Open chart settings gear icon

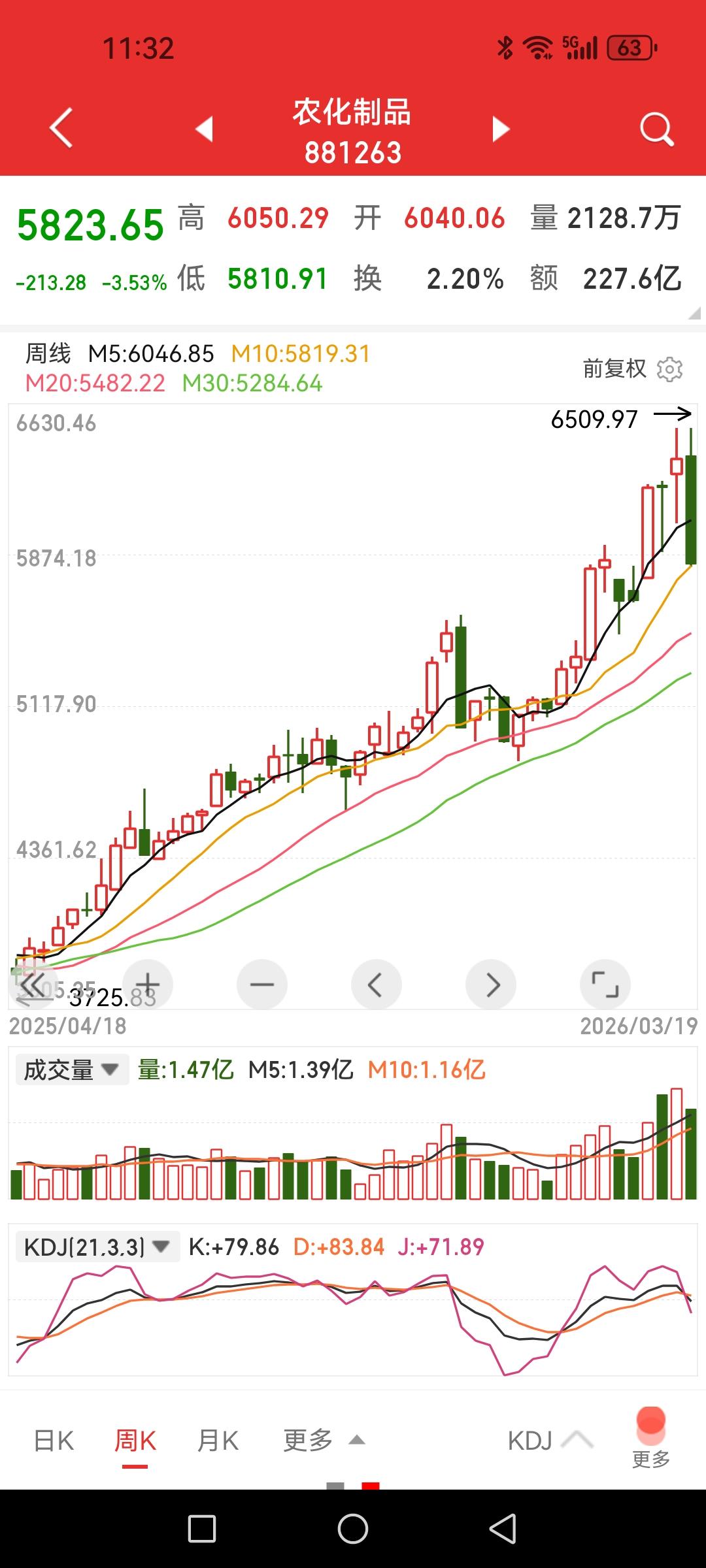[669, 369]
